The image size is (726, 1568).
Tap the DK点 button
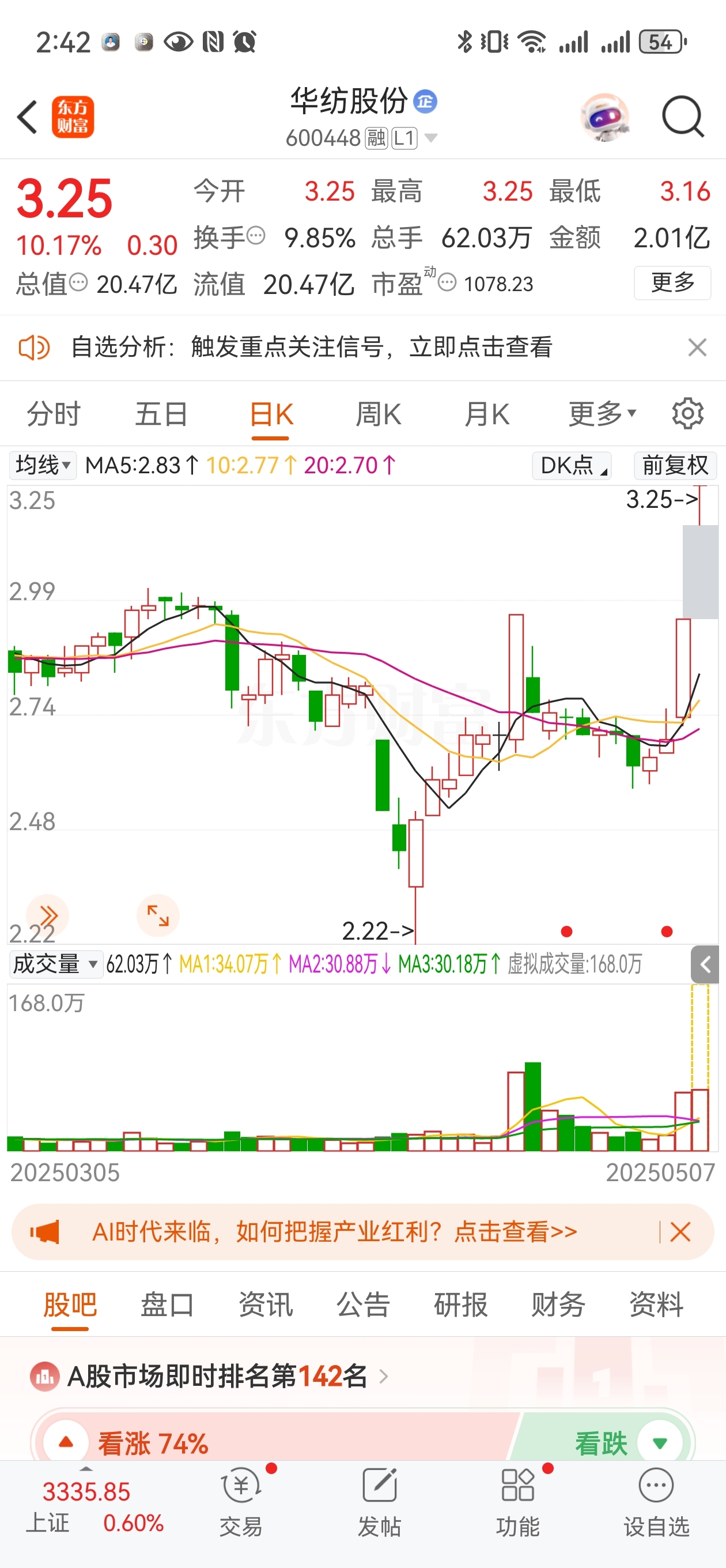[x=572, y=466]
